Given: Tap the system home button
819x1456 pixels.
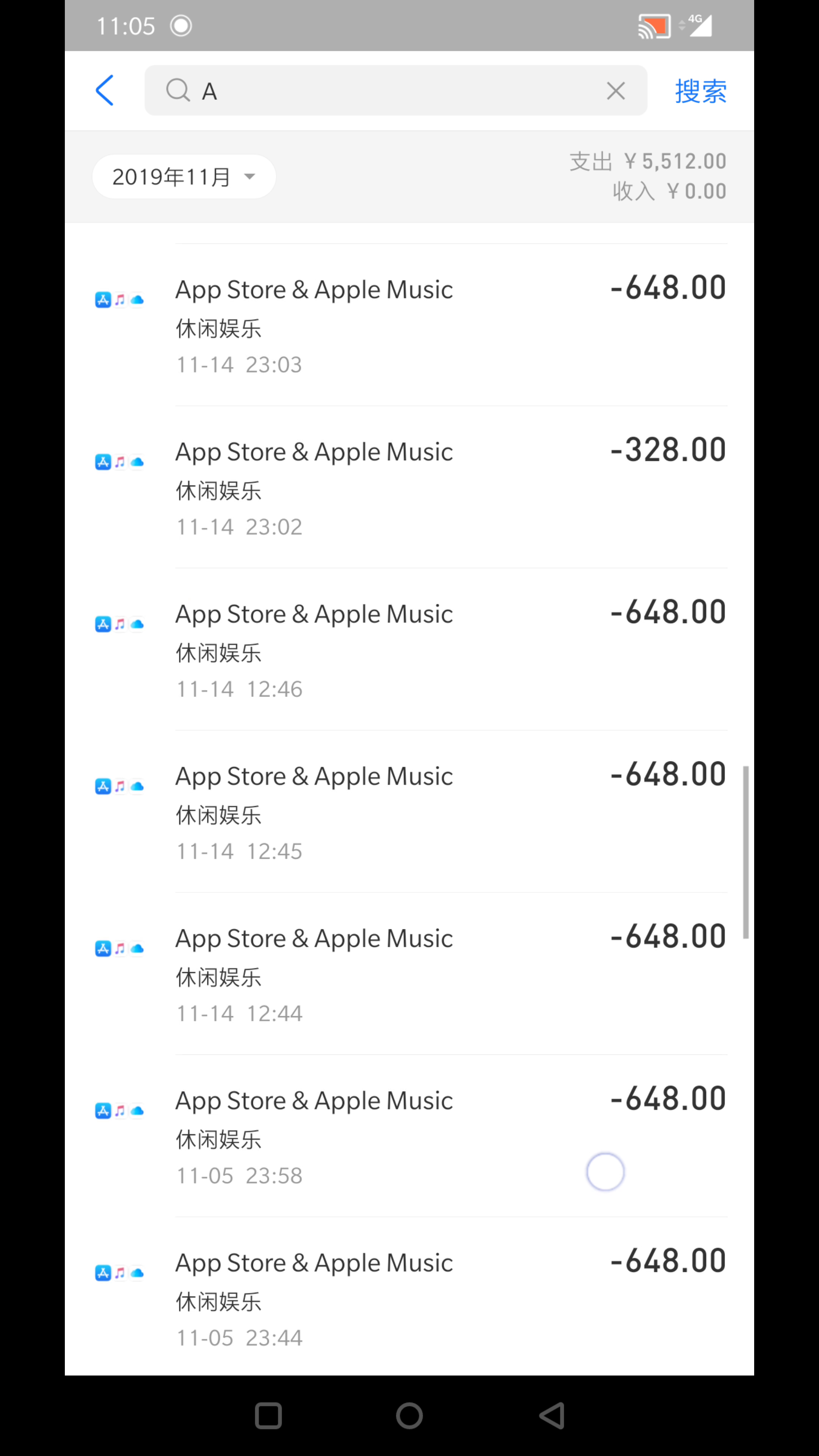Looking at the screenshot, I should click(x=409, y=1416).
